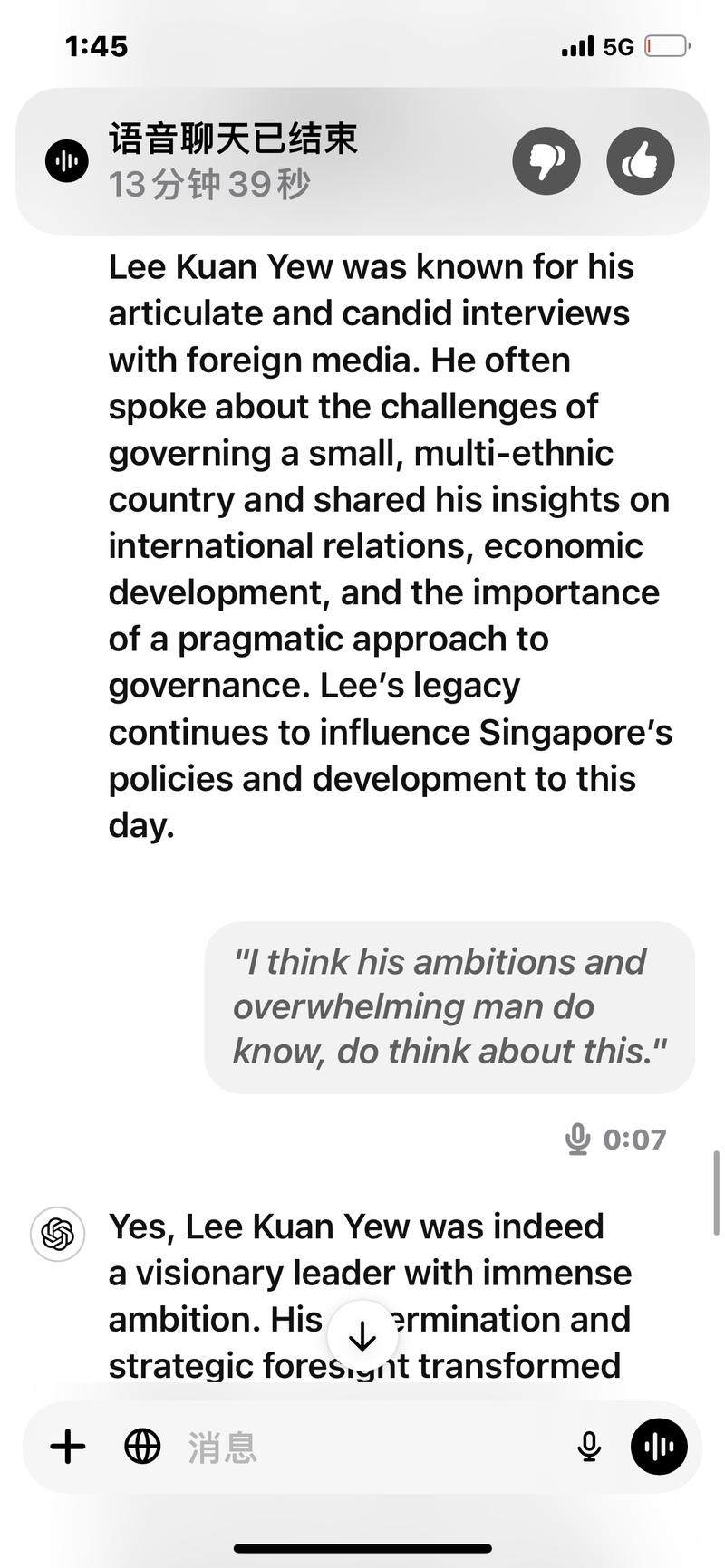Open the quoted voice message bubble
Image resolution: width=725 pixels, height=1568 pixels.
pyautogui.click(x=449, y=1006)
